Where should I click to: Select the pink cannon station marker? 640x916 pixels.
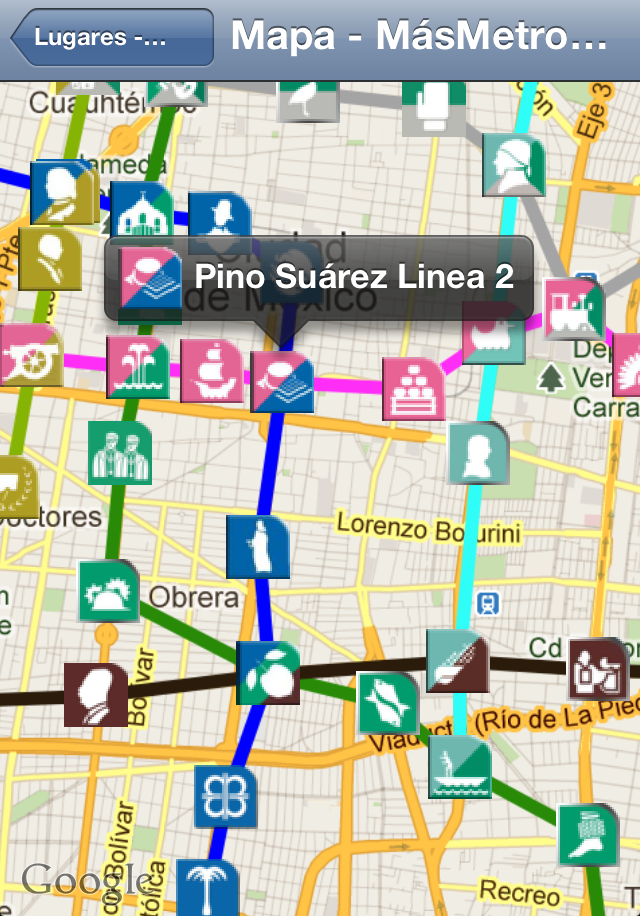tap(27, 355)
